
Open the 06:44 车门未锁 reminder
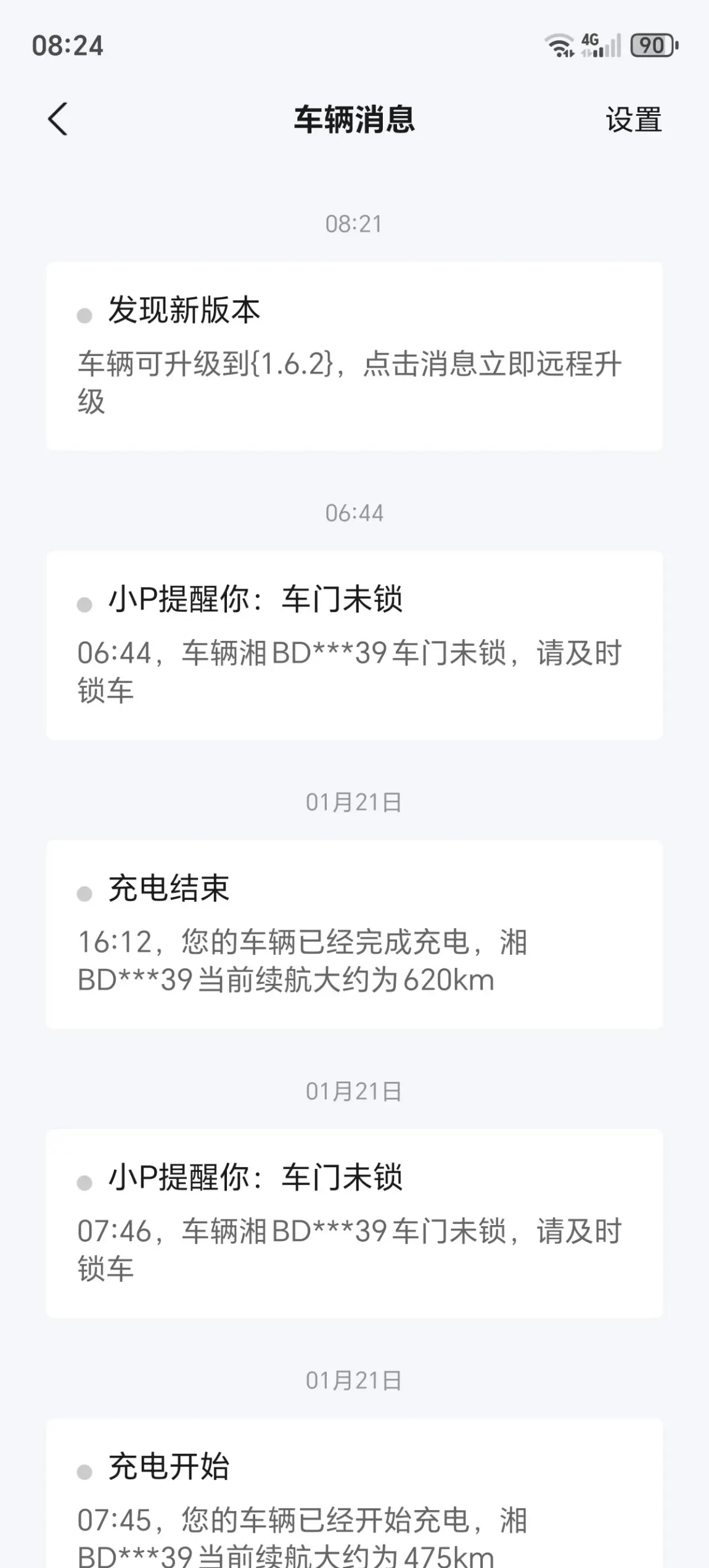click(x=354, y=645)
